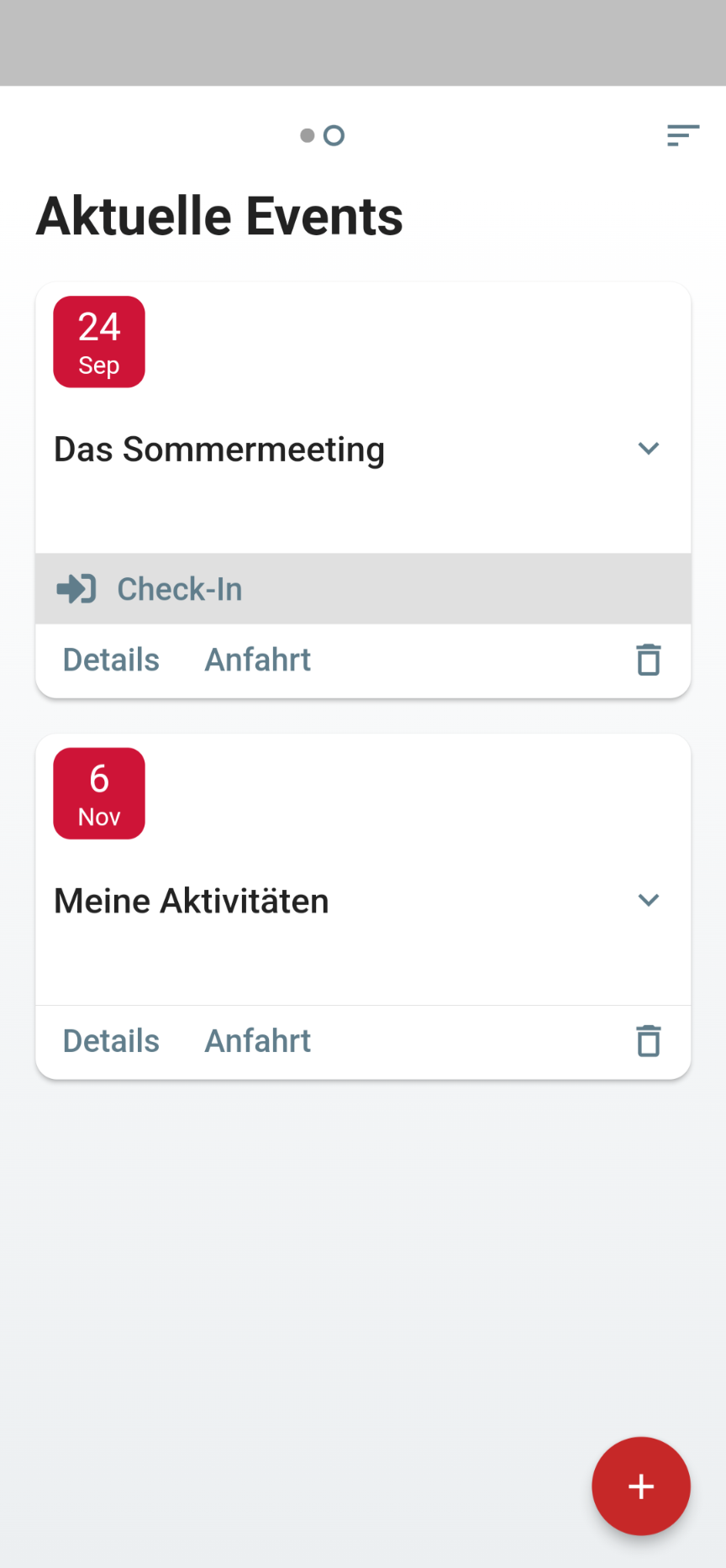Click the trash icon on the Meine Aktivitäten card
The image size is (726, 1568).
648,1040
